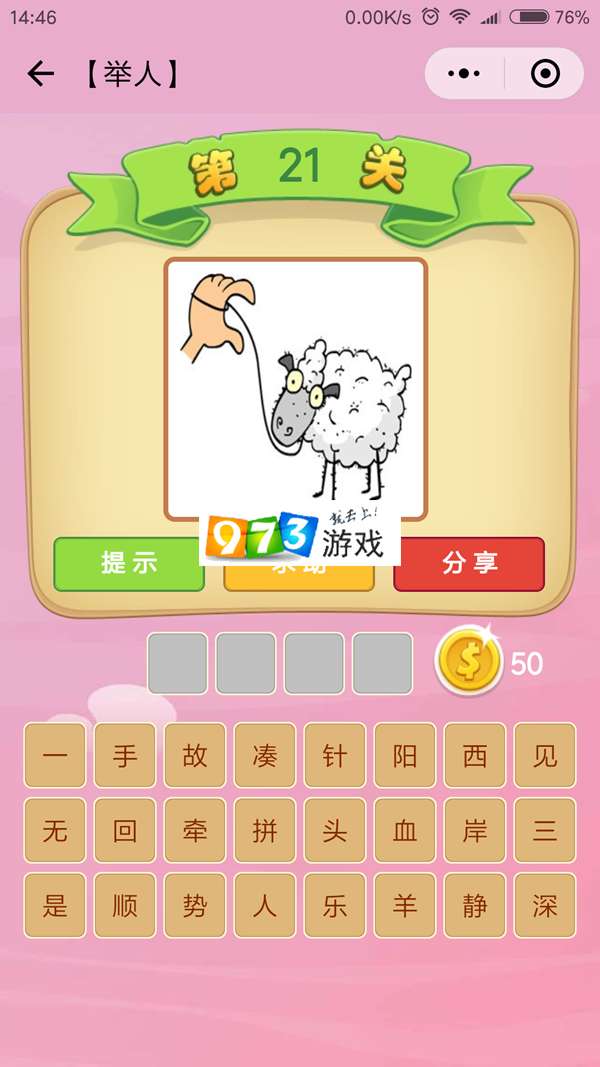Screen dimensions: 600x1067
Task: Pick the 血 character tile
Action: click(x=405, y=831)
